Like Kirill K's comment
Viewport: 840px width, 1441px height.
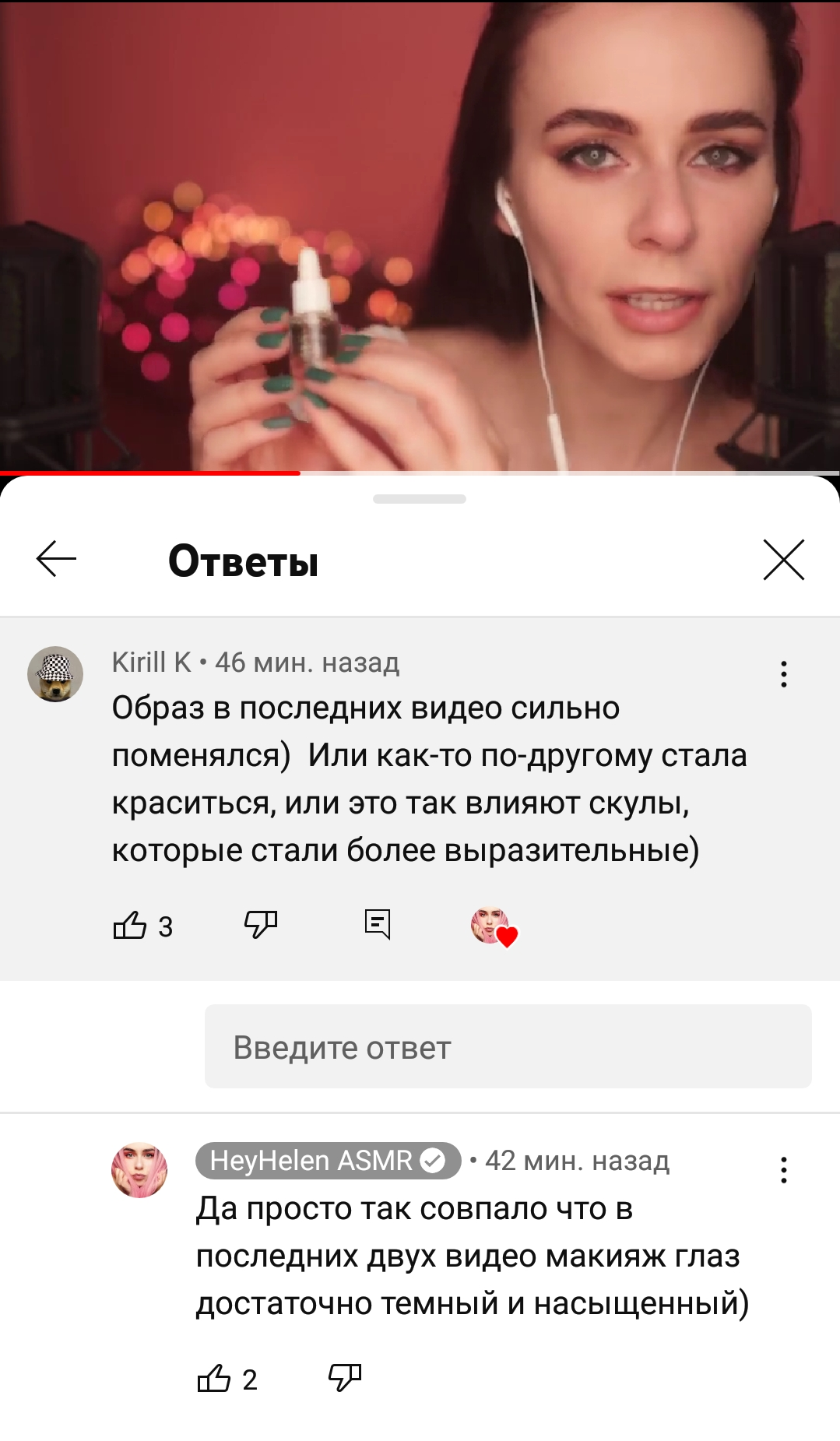click(130, 926)
